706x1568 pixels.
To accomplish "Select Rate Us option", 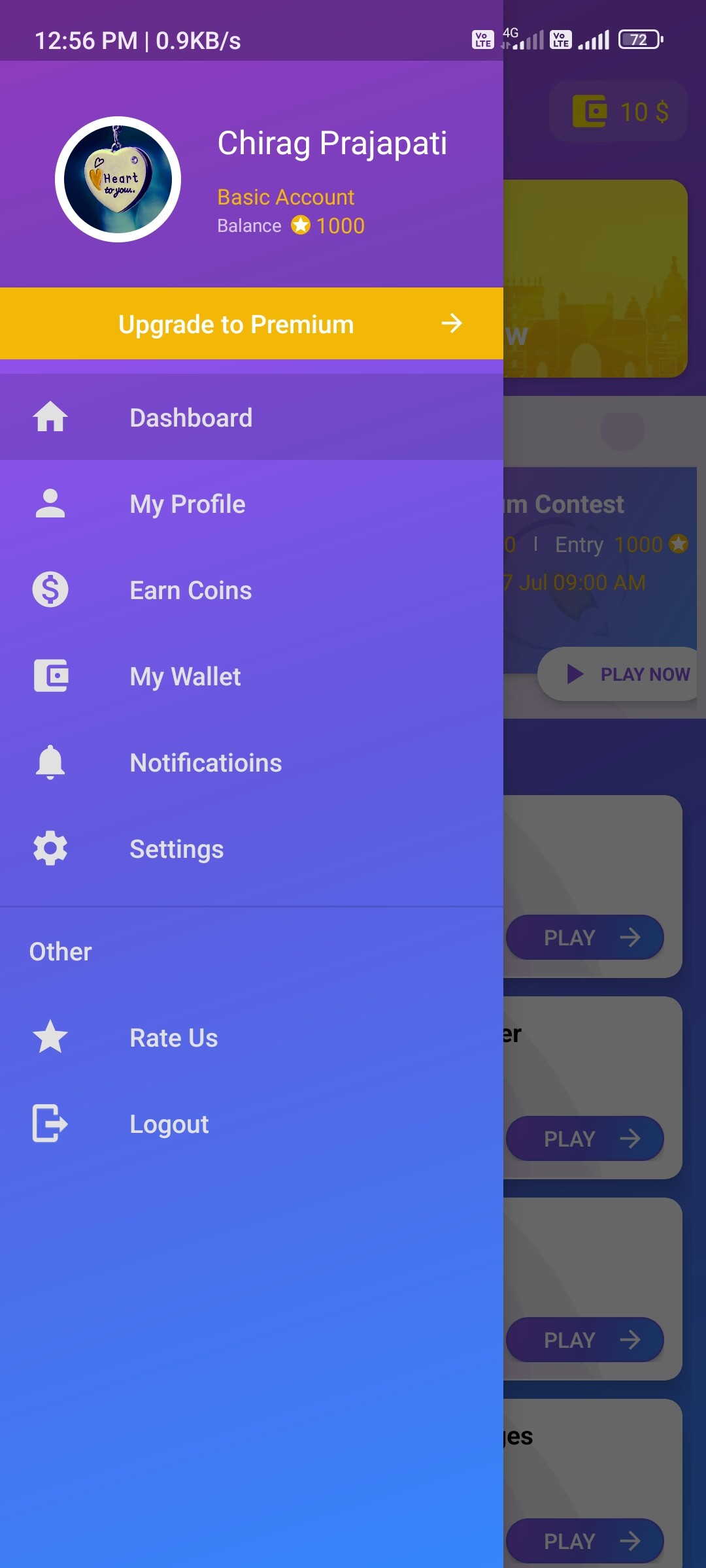I will pyautogui.click(x=173, y=1038).
